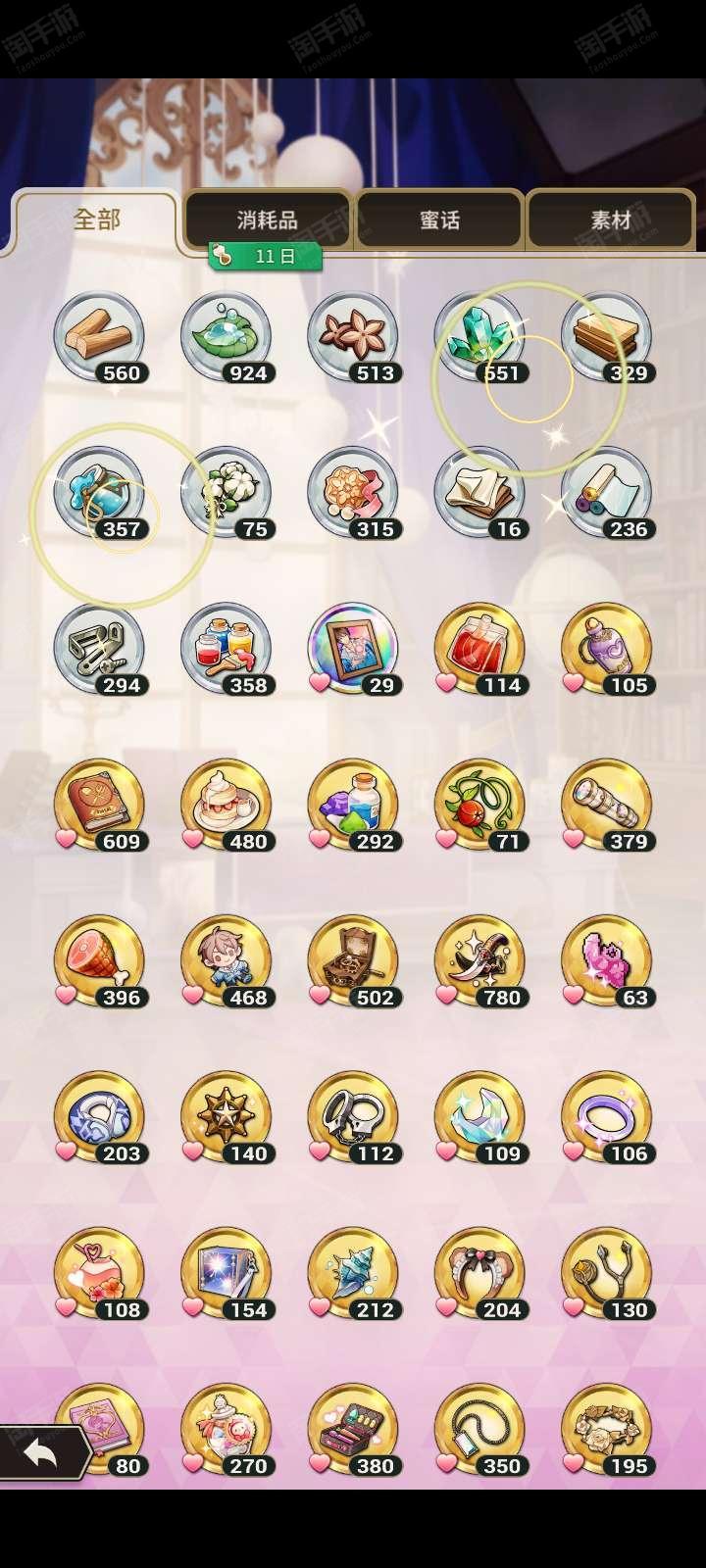The image size is (706, 1568).
Task: Select the cotton flower item with 75
Action: click(227, 493)
